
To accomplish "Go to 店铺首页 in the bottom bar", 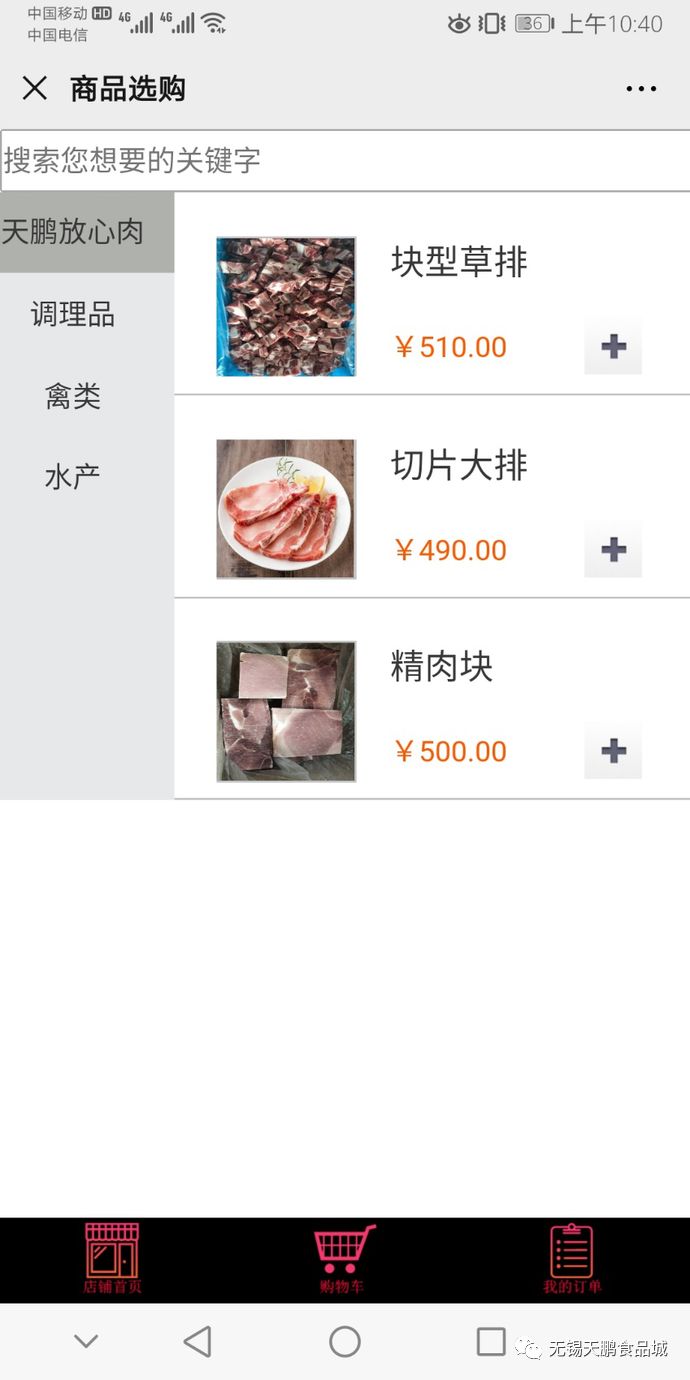I will (x=112, y=1259).
